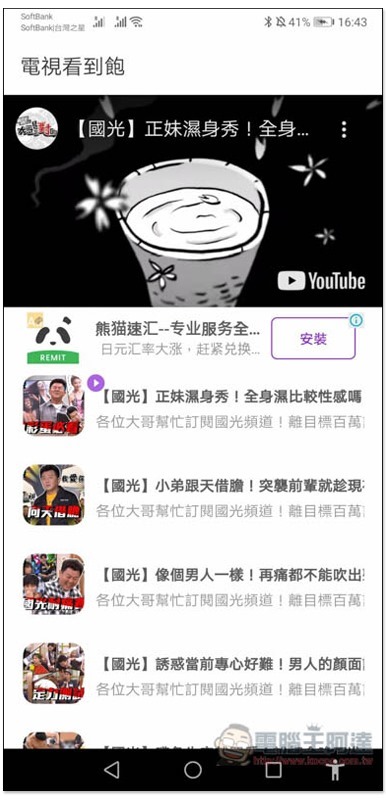Show recent apps with the square button
The width and height of the screenshot is (386, 800).
[274, 770]
